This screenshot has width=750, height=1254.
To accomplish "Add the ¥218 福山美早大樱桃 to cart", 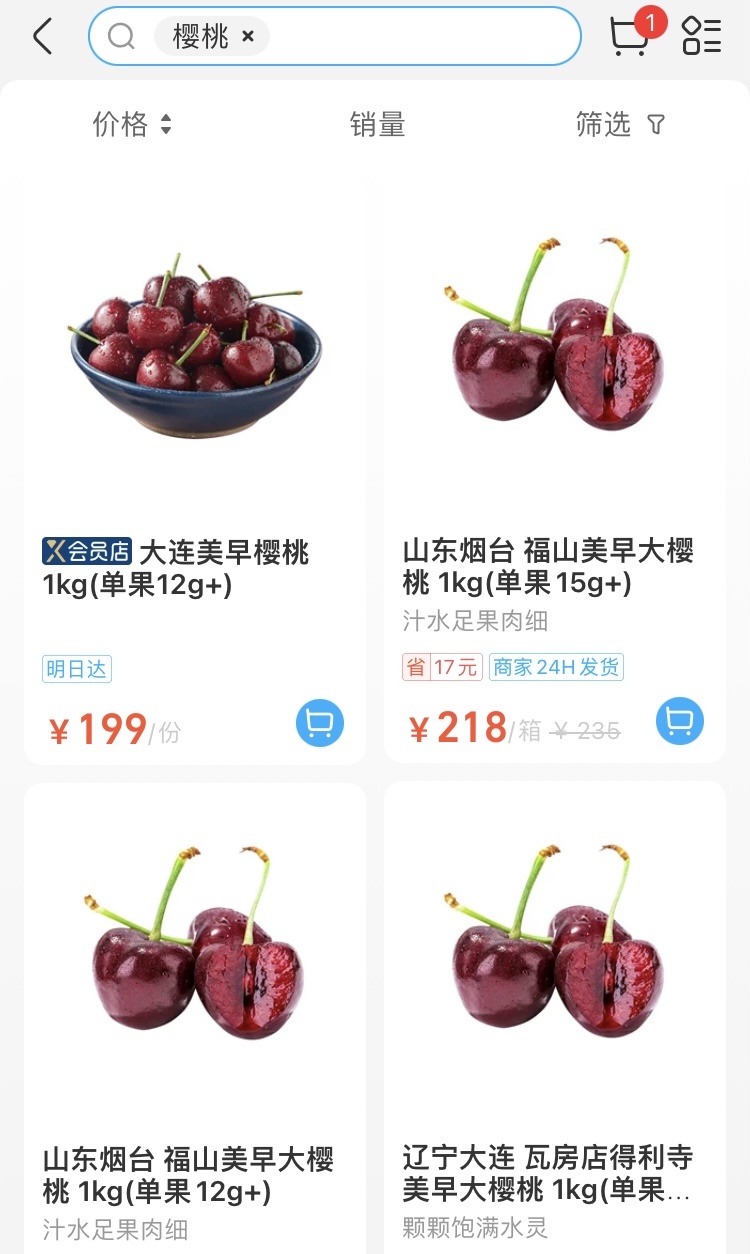I will (x=680, y=721).
